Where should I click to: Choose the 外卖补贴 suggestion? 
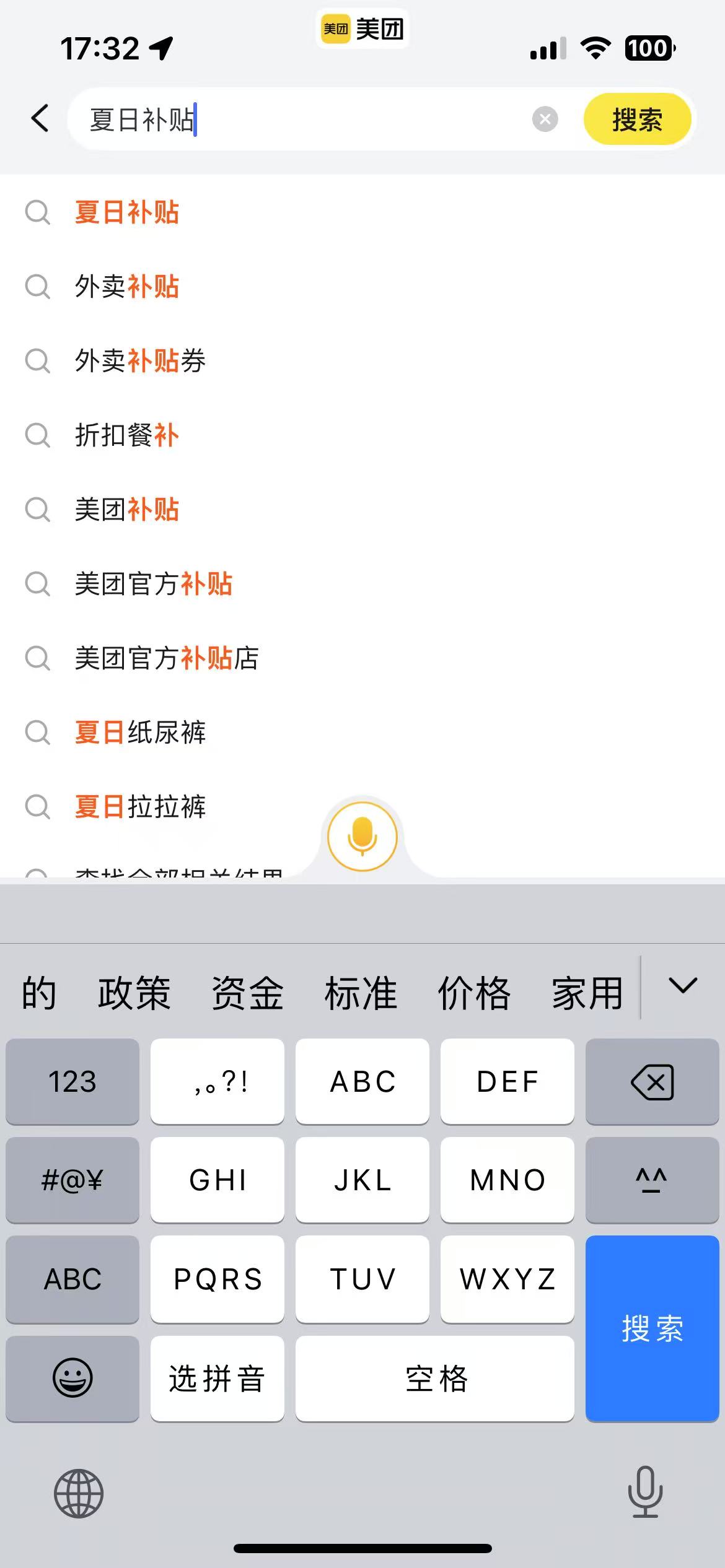362,286
